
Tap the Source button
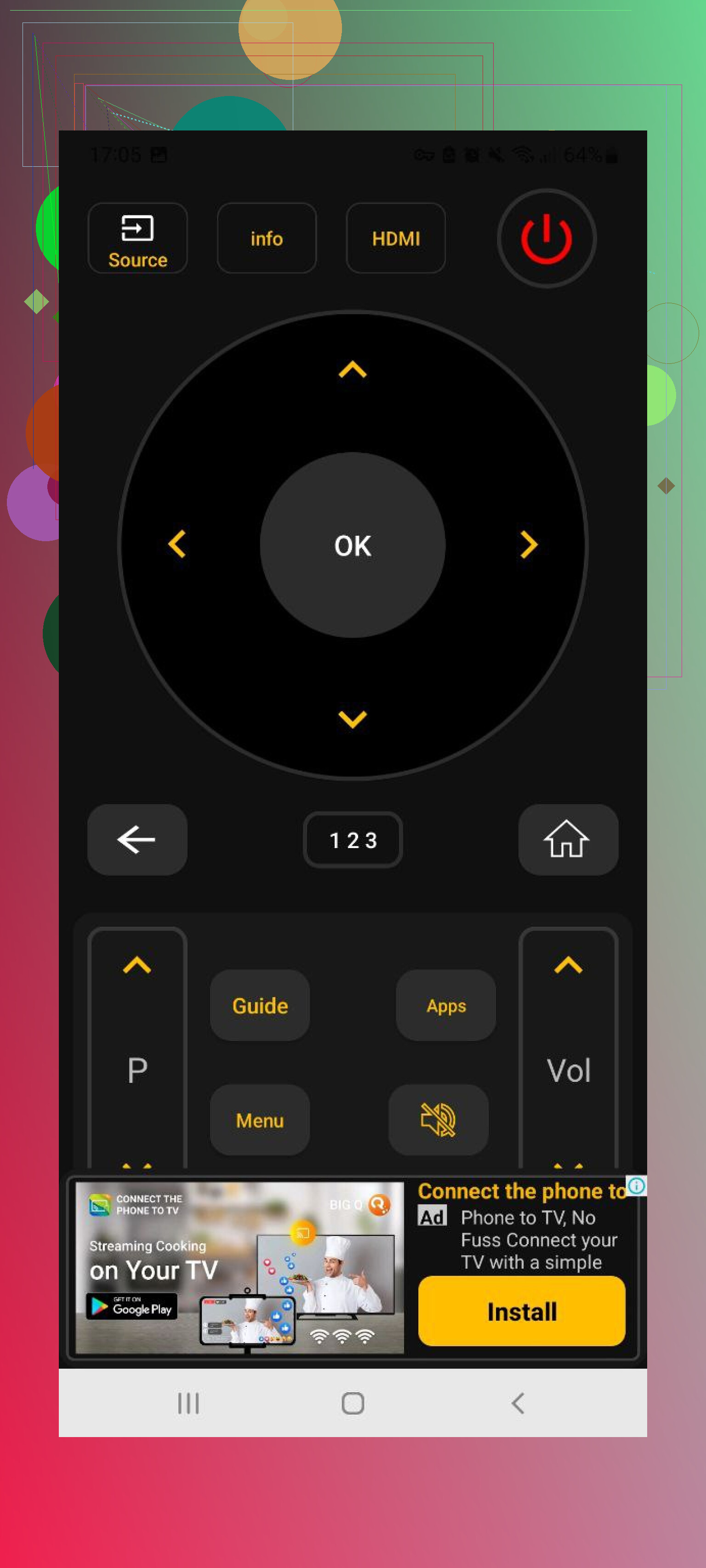click(x=137, y=238)
